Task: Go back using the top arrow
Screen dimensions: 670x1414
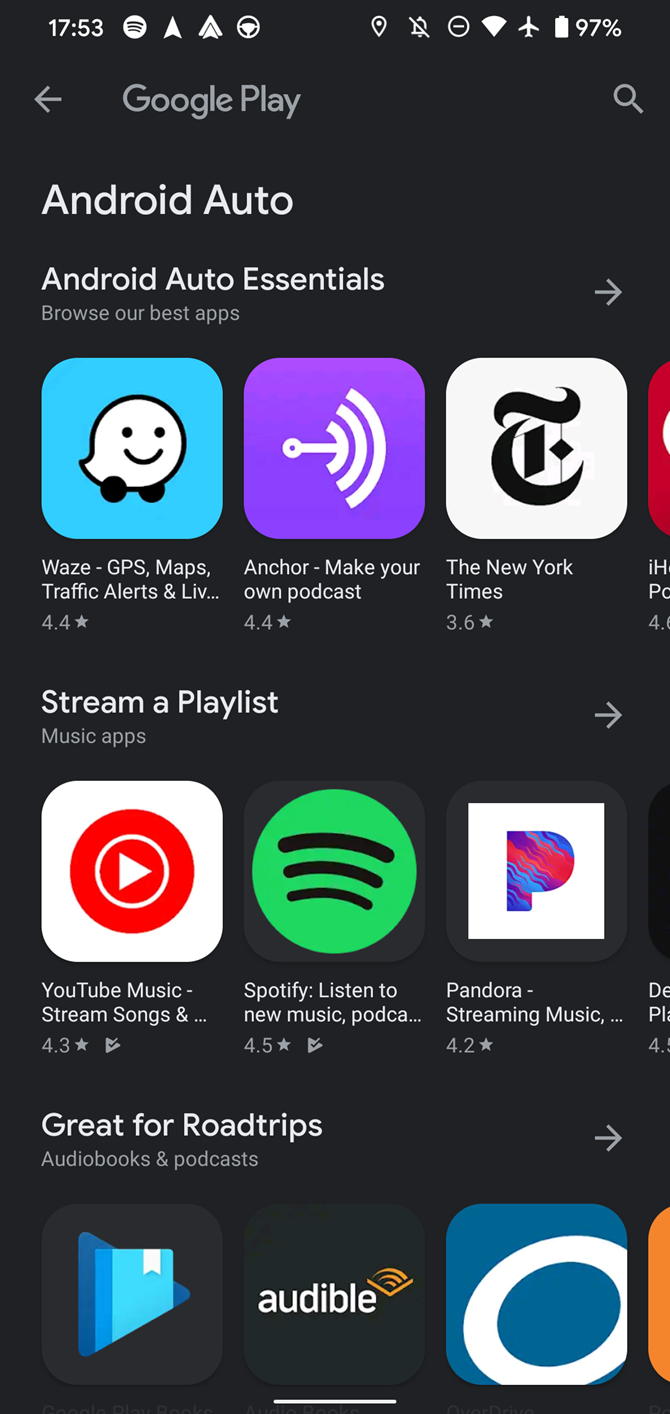Action: 48,99
